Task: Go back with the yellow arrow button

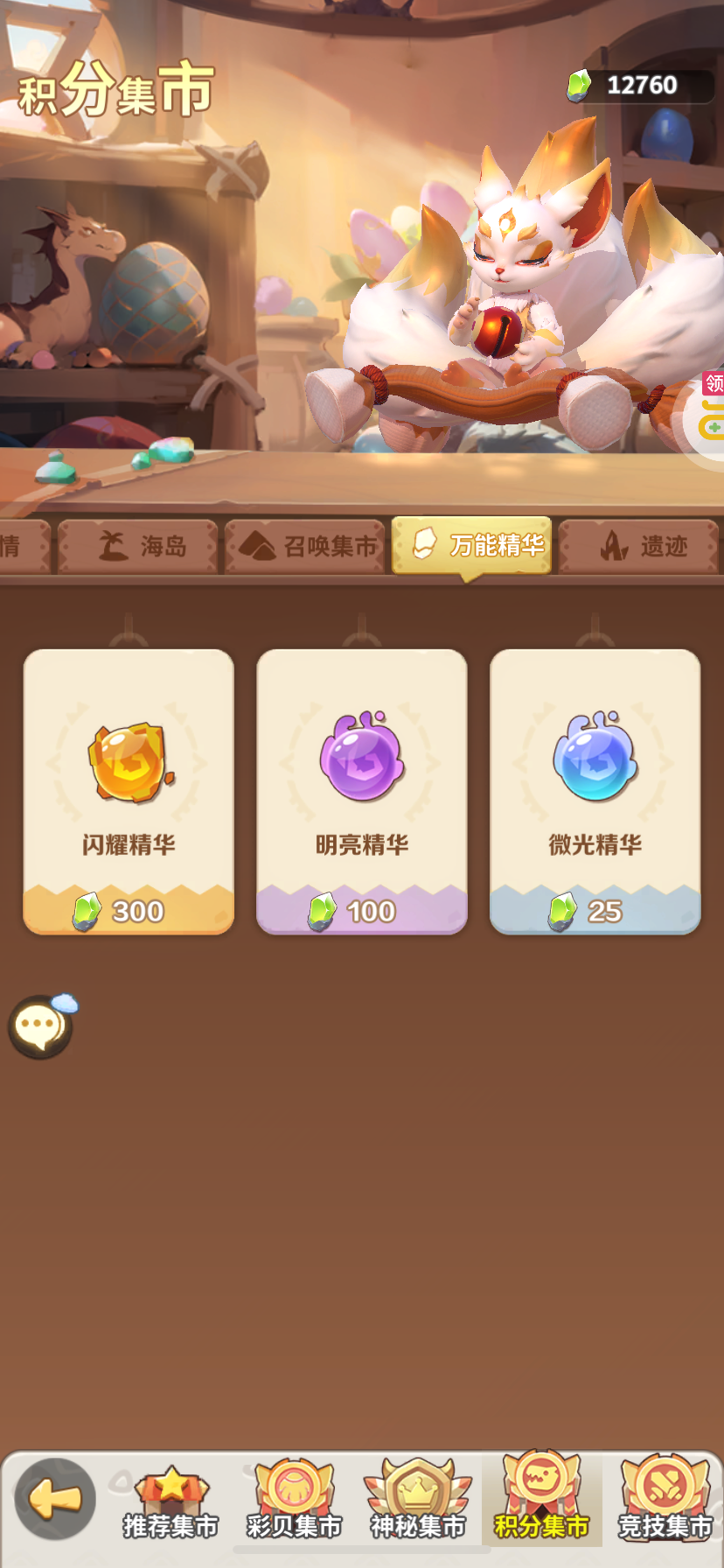Action: coord(54,1499)
